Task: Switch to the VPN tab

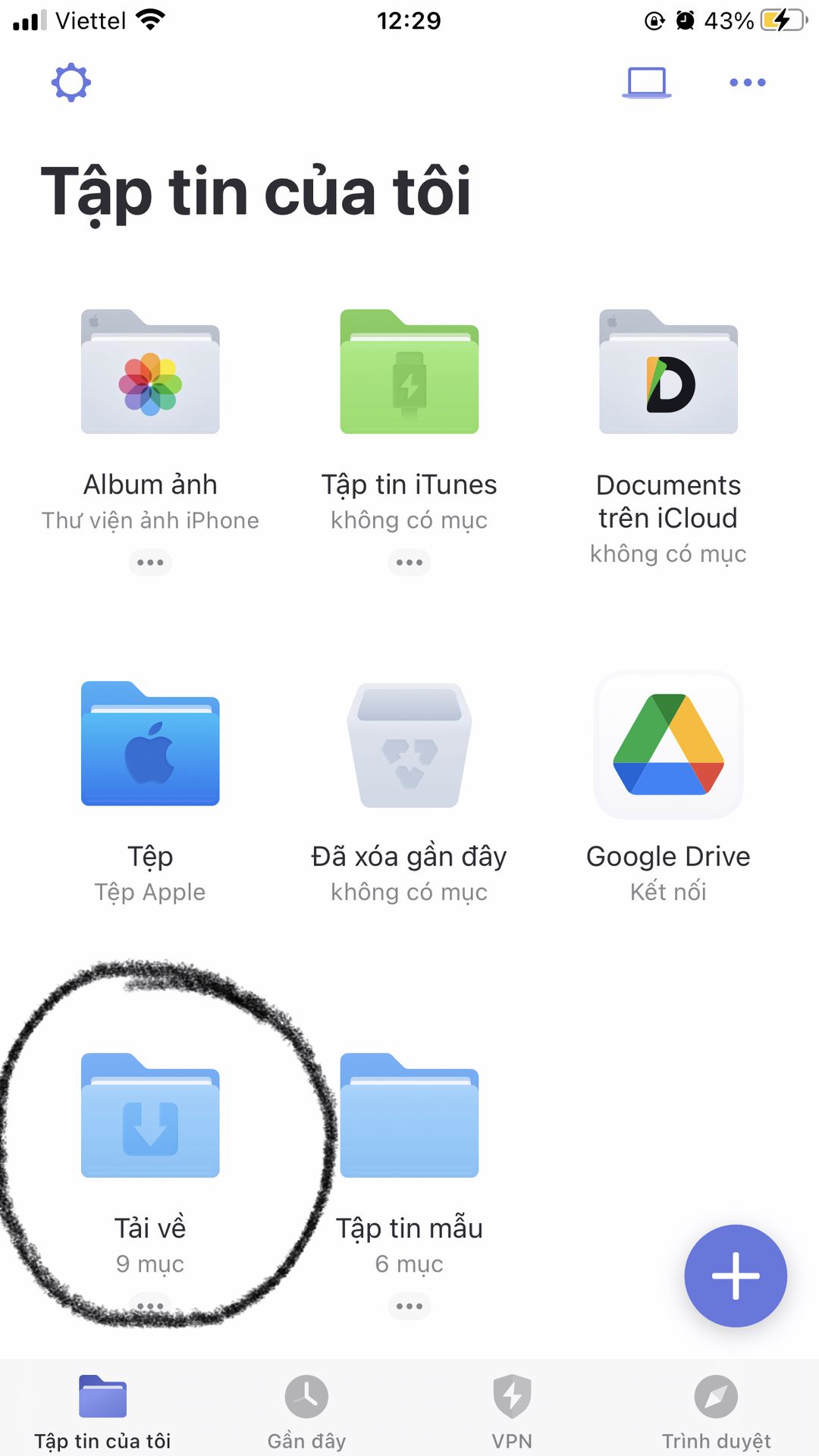Action: point(512,1412)
